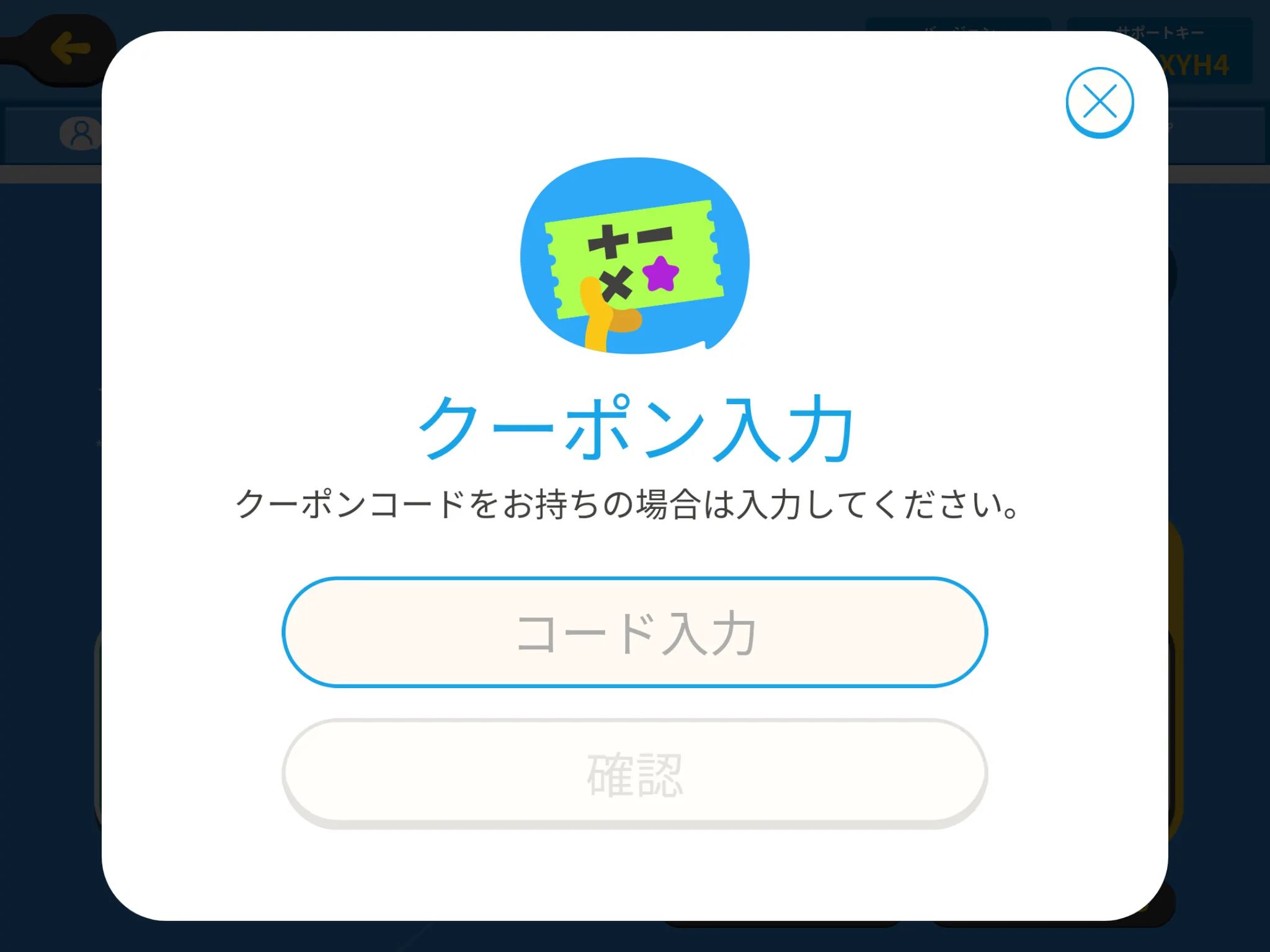The height and width of the screenshot is (952, 1270).
Task: Tap the 確認 confirm button
Action: (634, 773)
